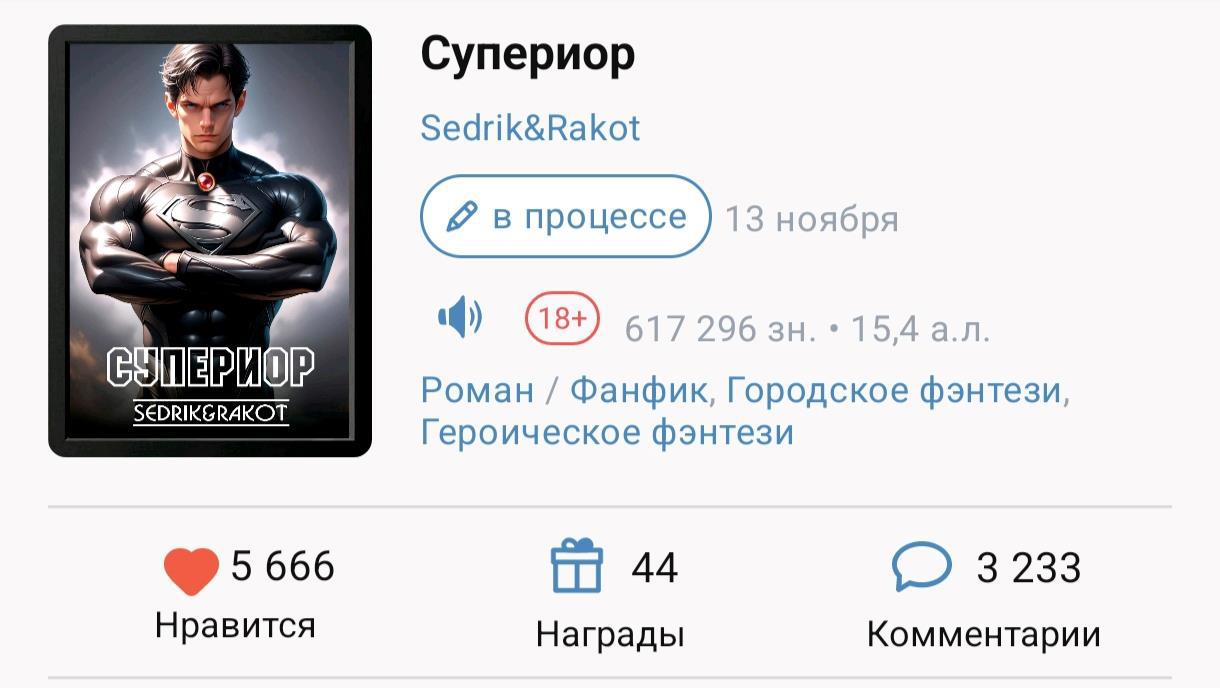The height and width of the screenshot is (688, 1220).
Task: Open the Награды gifts section
Action: 578,567
